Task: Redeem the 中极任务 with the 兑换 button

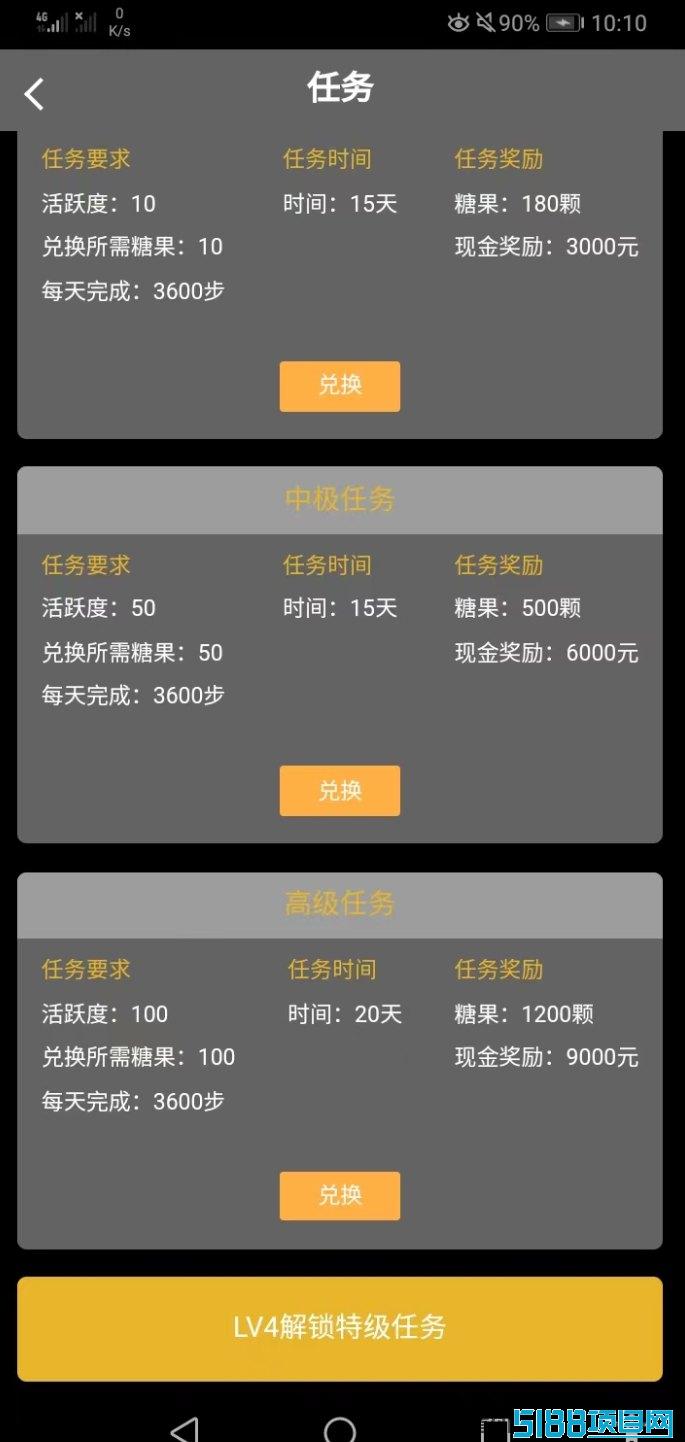Action: click(x=340, y=791)
